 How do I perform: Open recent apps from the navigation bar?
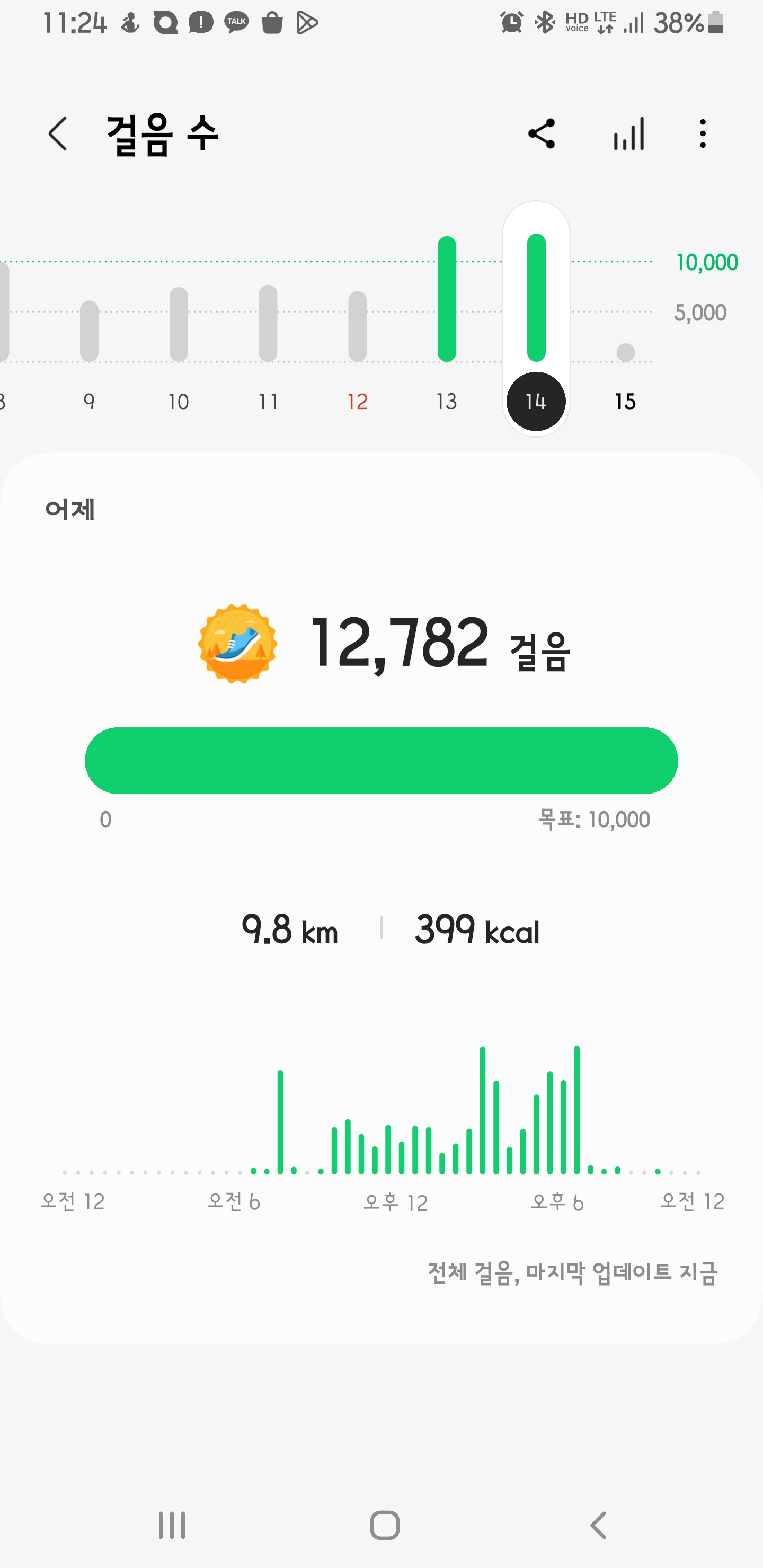[x=172, y=1526]
